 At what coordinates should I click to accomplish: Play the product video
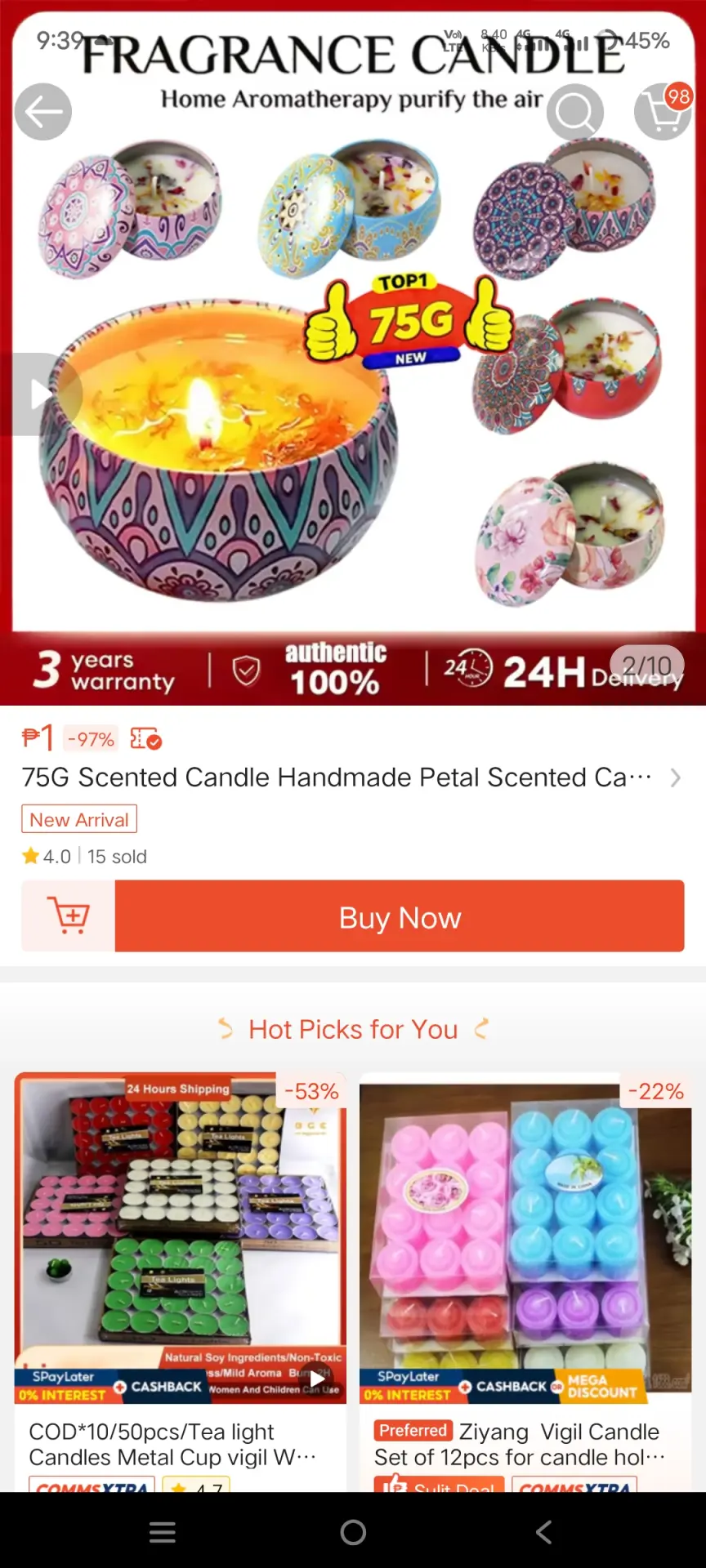pos(38,394)
